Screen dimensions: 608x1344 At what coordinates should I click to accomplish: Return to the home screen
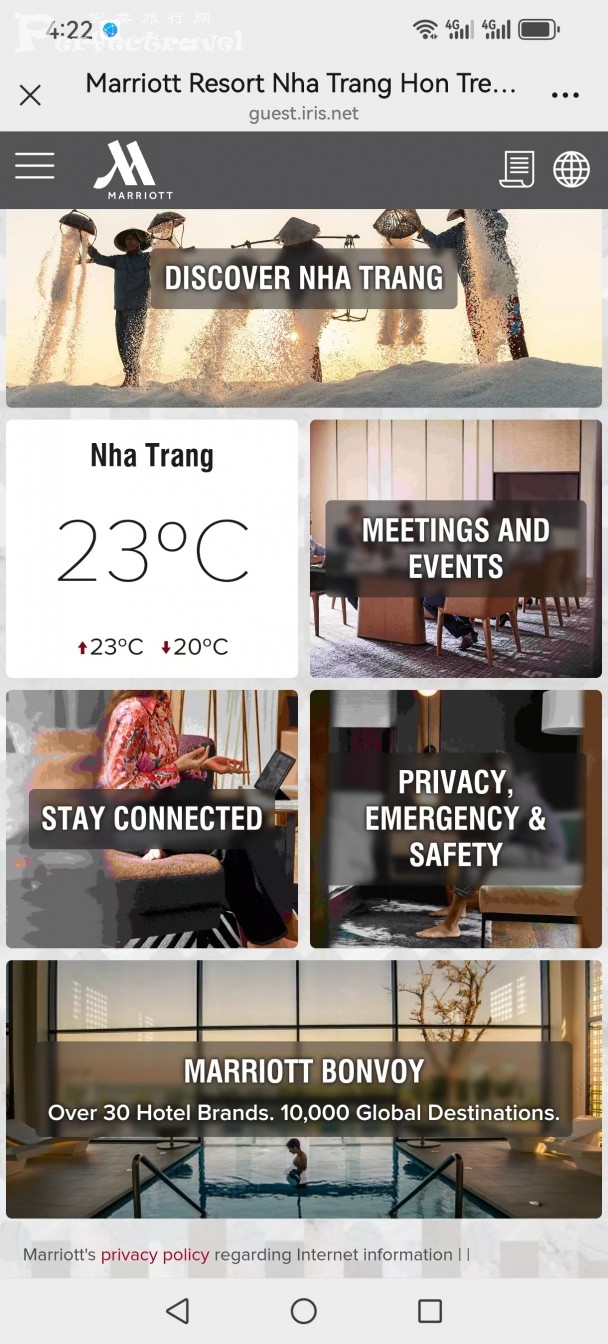tap(304, 1311)
